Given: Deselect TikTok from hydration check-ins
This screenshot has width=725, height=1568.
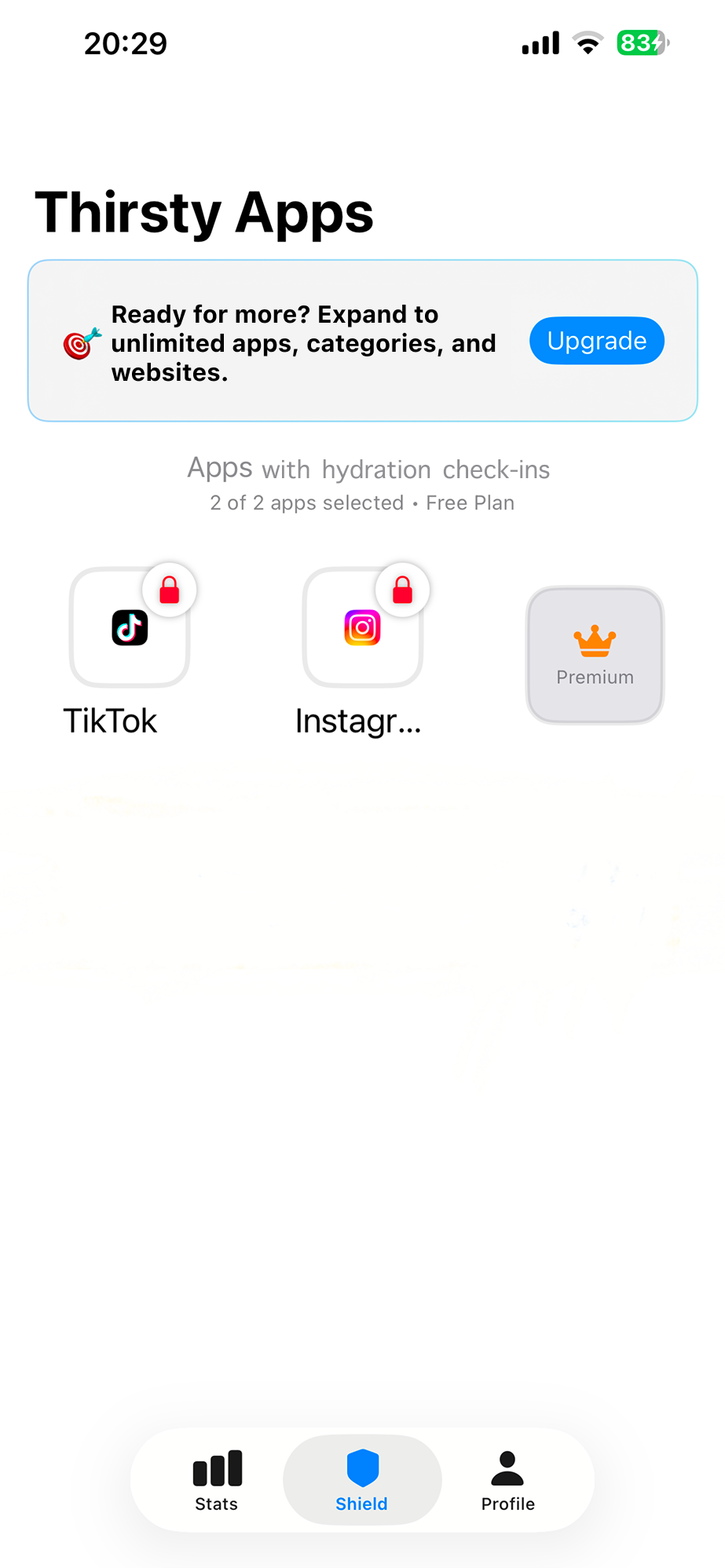Looking at the screenshot, I should tap(130, 627).
